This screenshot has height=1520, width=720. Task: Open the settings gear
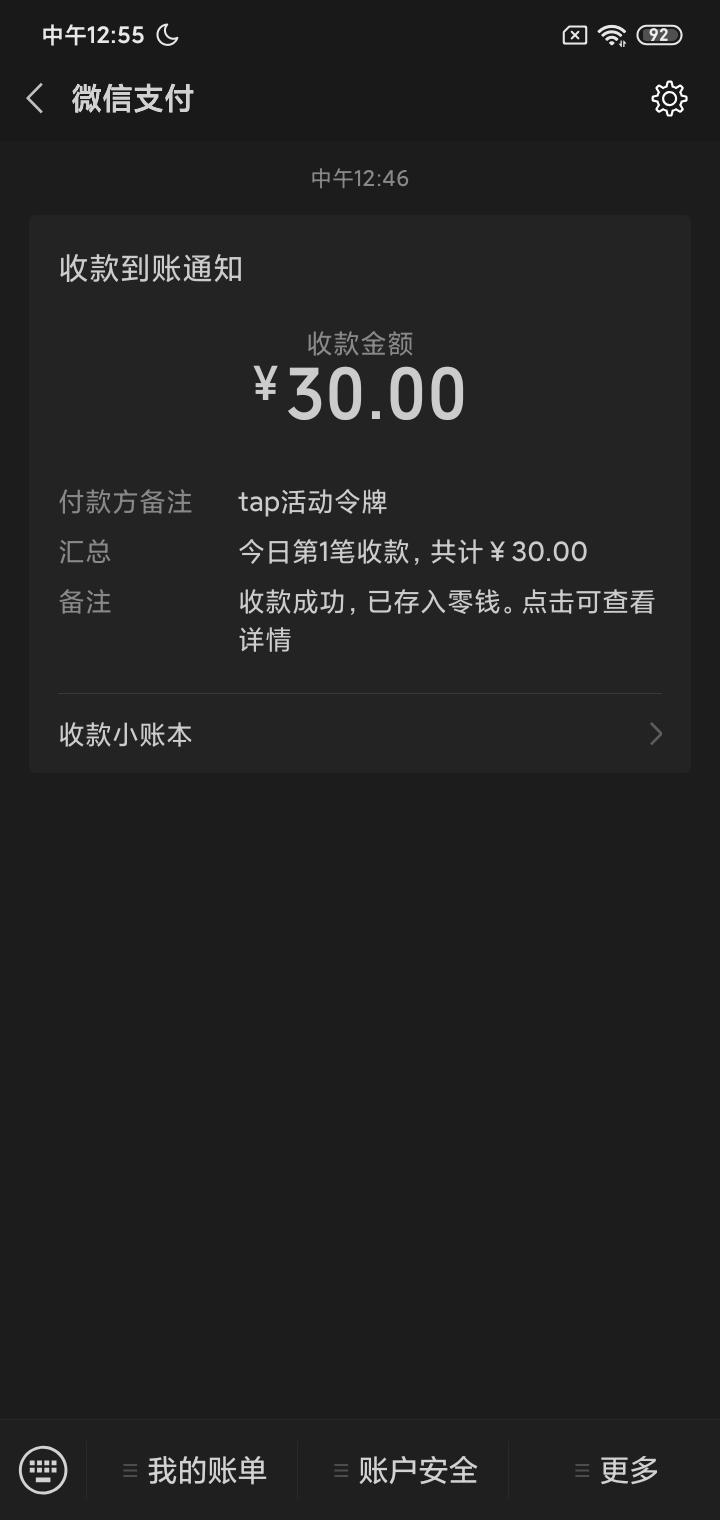[x=670, y=97]
